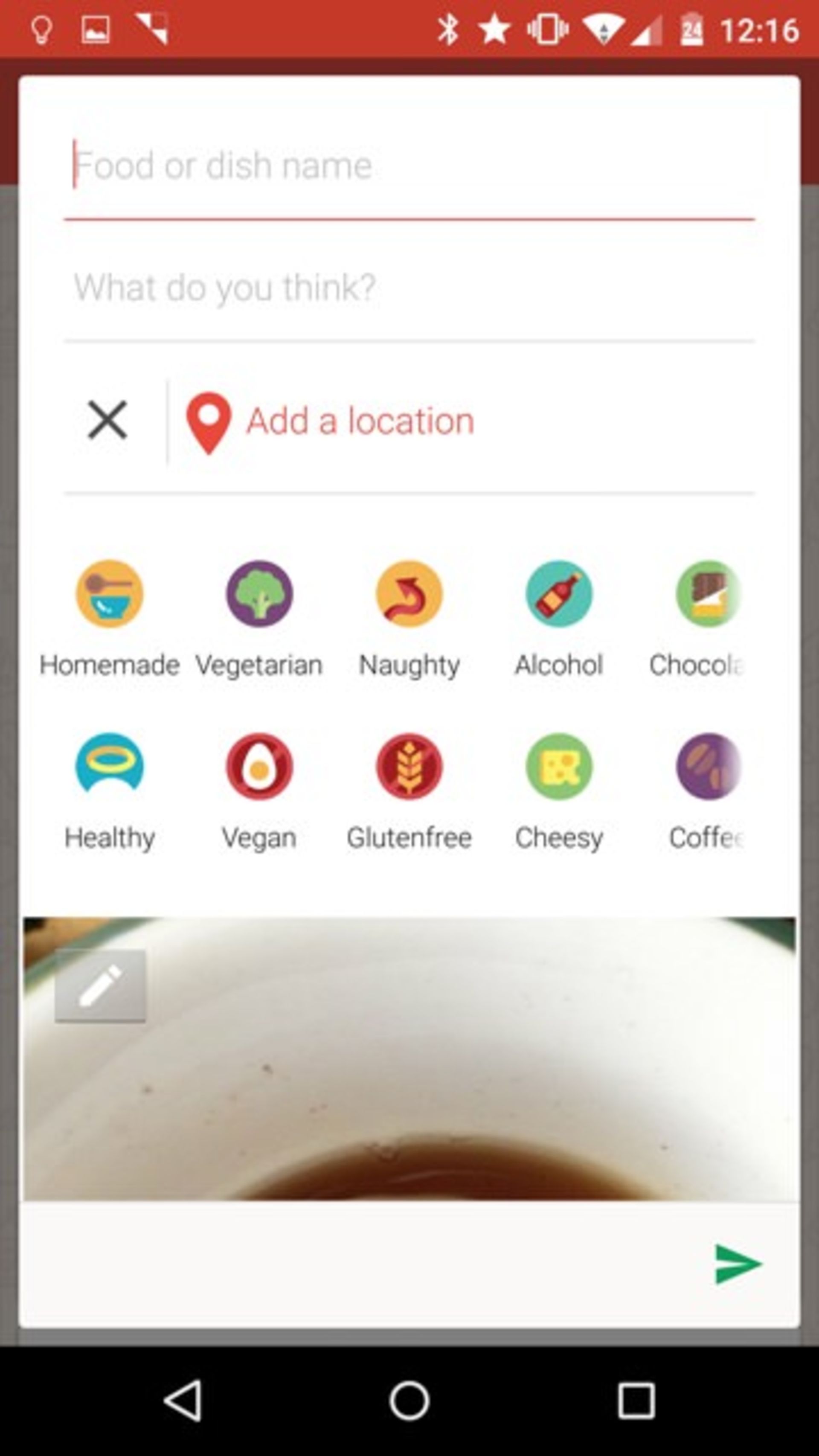Enter a comment in What do you think
This screenshot has height=1456, width=819.
(409, 287)
